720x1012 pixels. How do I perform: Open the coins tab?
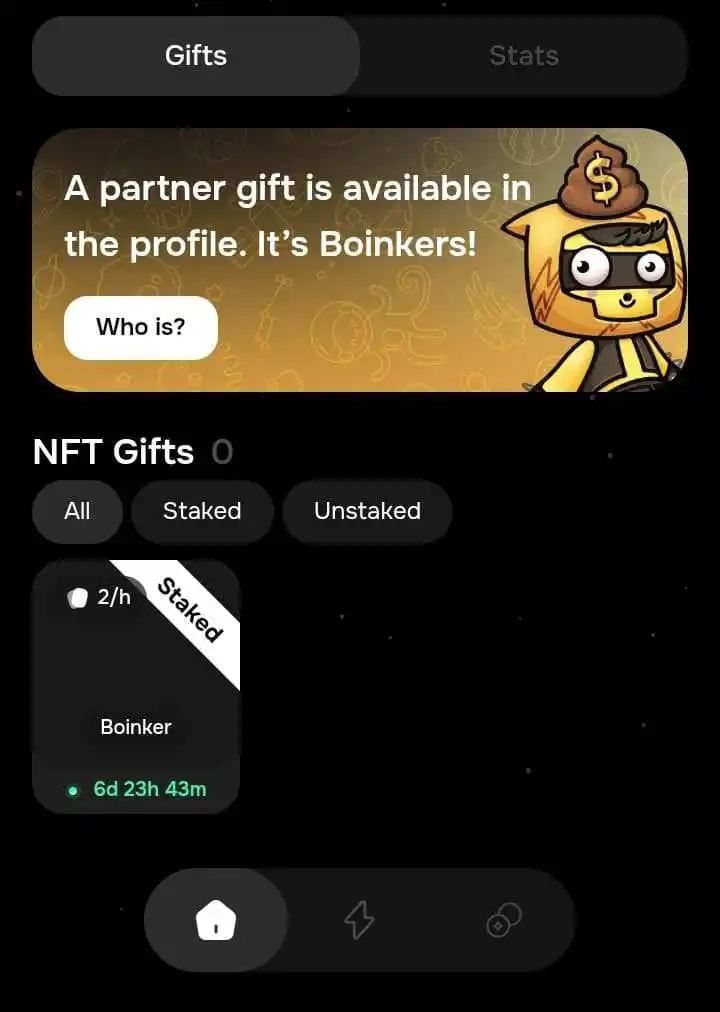pos(503,920)
